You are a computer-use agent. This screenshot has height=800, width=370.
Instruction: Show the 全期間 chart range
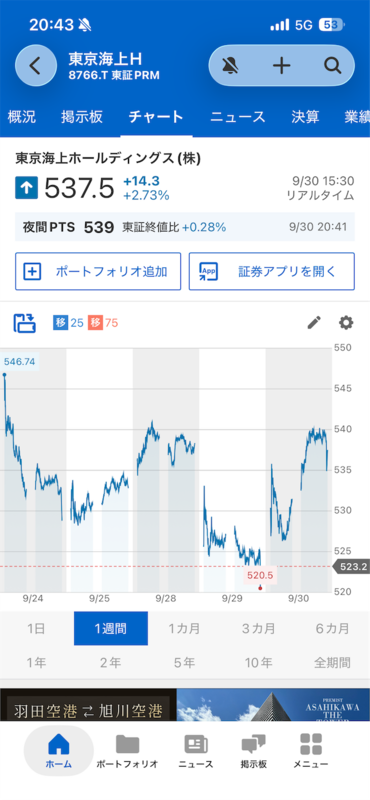click(332, 663)
